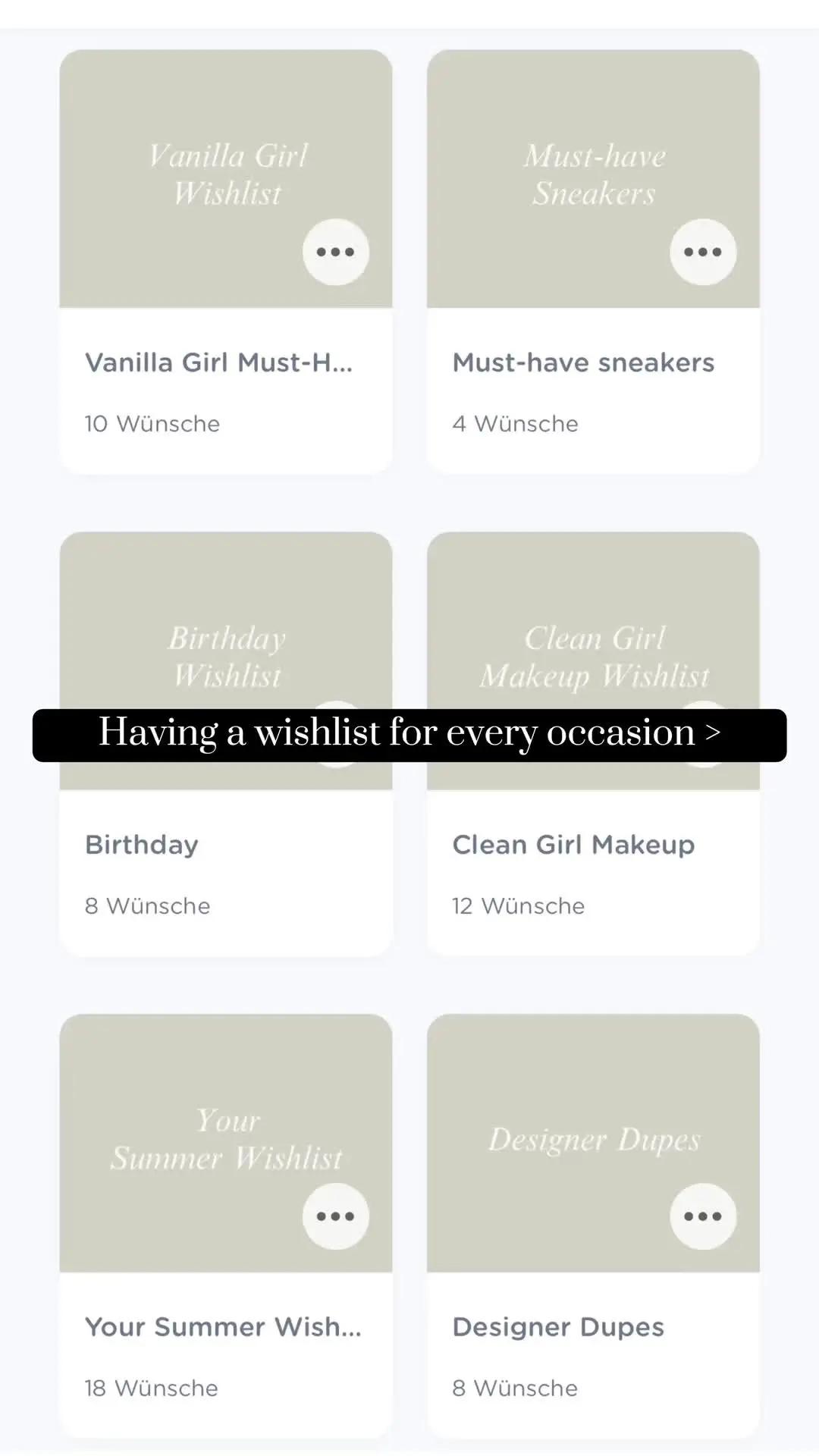The height and width of the screenshot is (1456, 819).
Task: Open options menu on Birthday Wishlist card
Action: [x=336, y=734]
